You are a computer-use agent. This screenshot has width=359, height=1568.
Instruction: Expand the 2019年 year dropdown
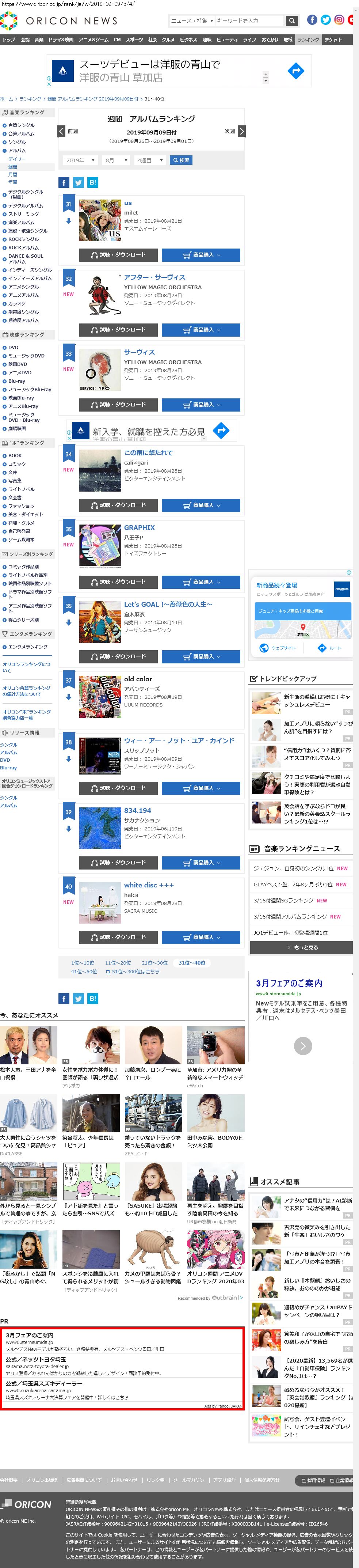click(x=80, y=160)
